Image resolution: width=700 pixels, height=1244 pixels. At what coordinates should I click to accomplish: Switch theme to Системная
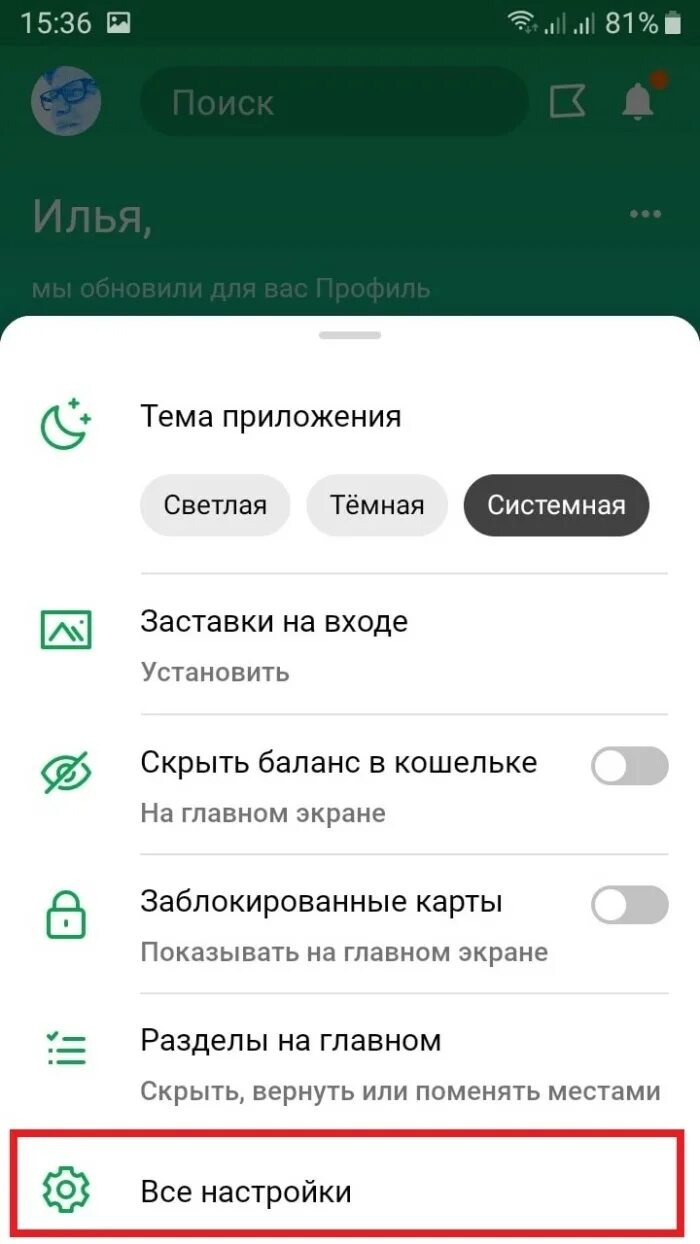pyautogui.click(x=556, y=505)
